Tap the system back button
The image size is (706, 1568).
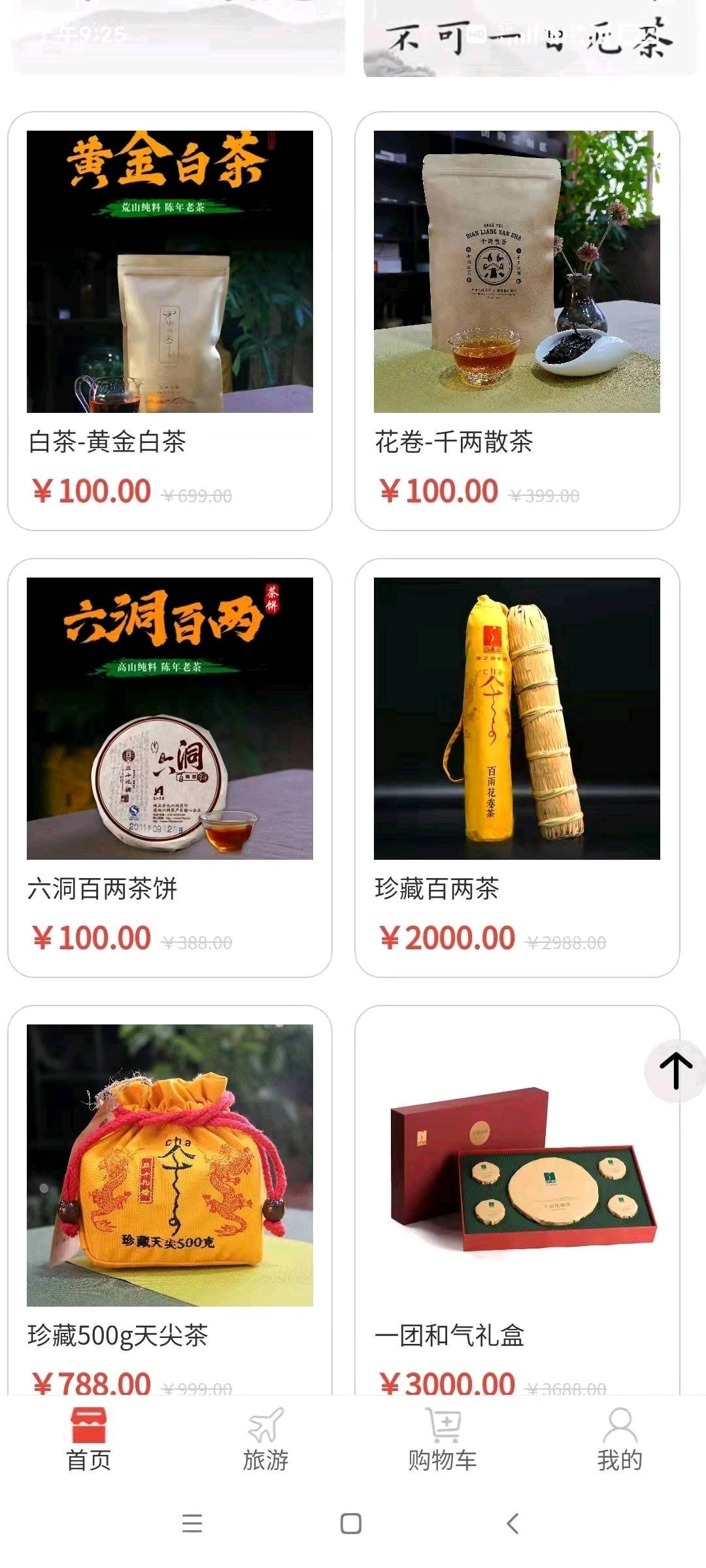tap(513, 1524)
